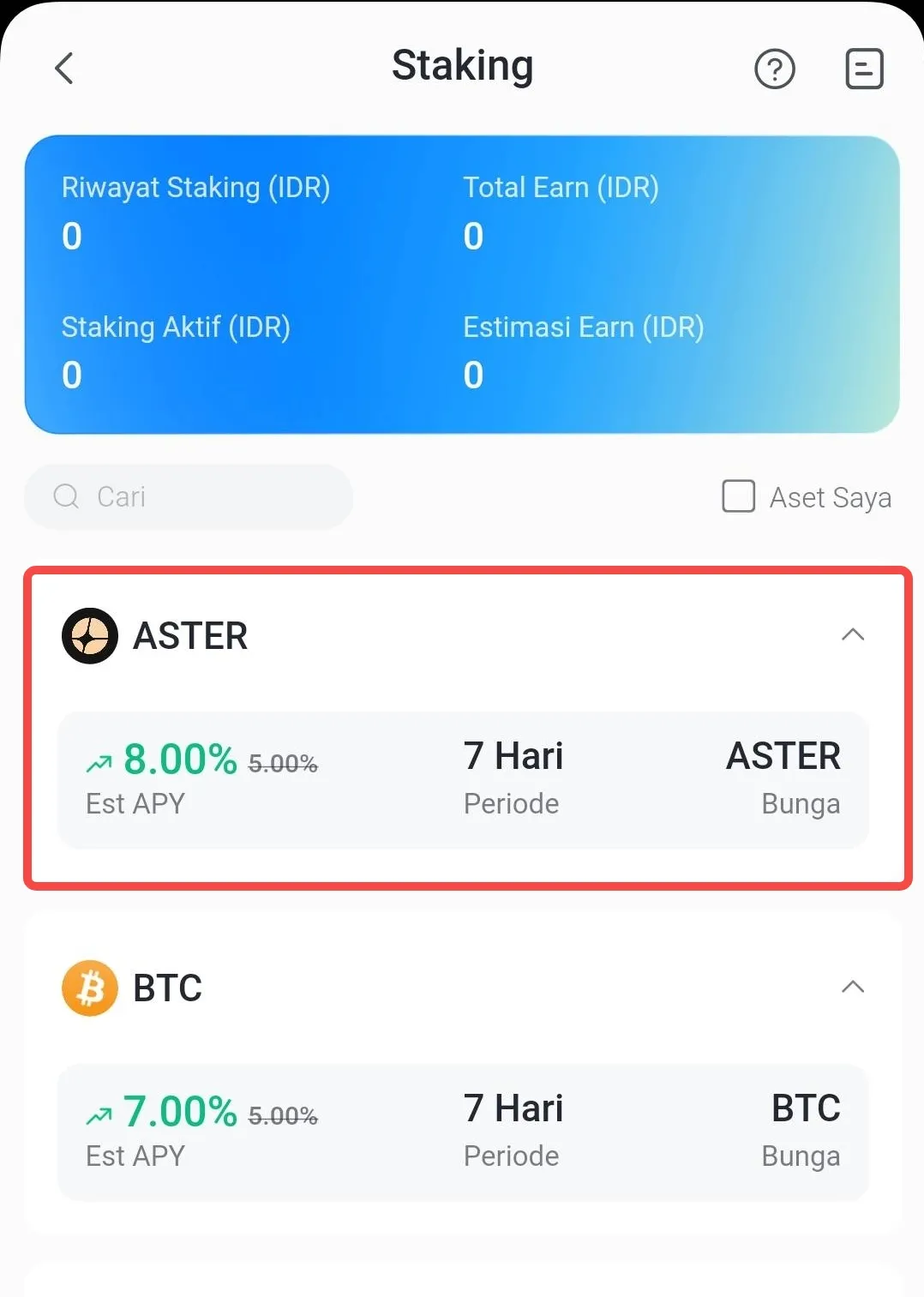Image resolution: width=924 pixels, height=1297 pixels.
Task: Tap the magnifier icon in the search bar
Action: [x=66, y=496]
